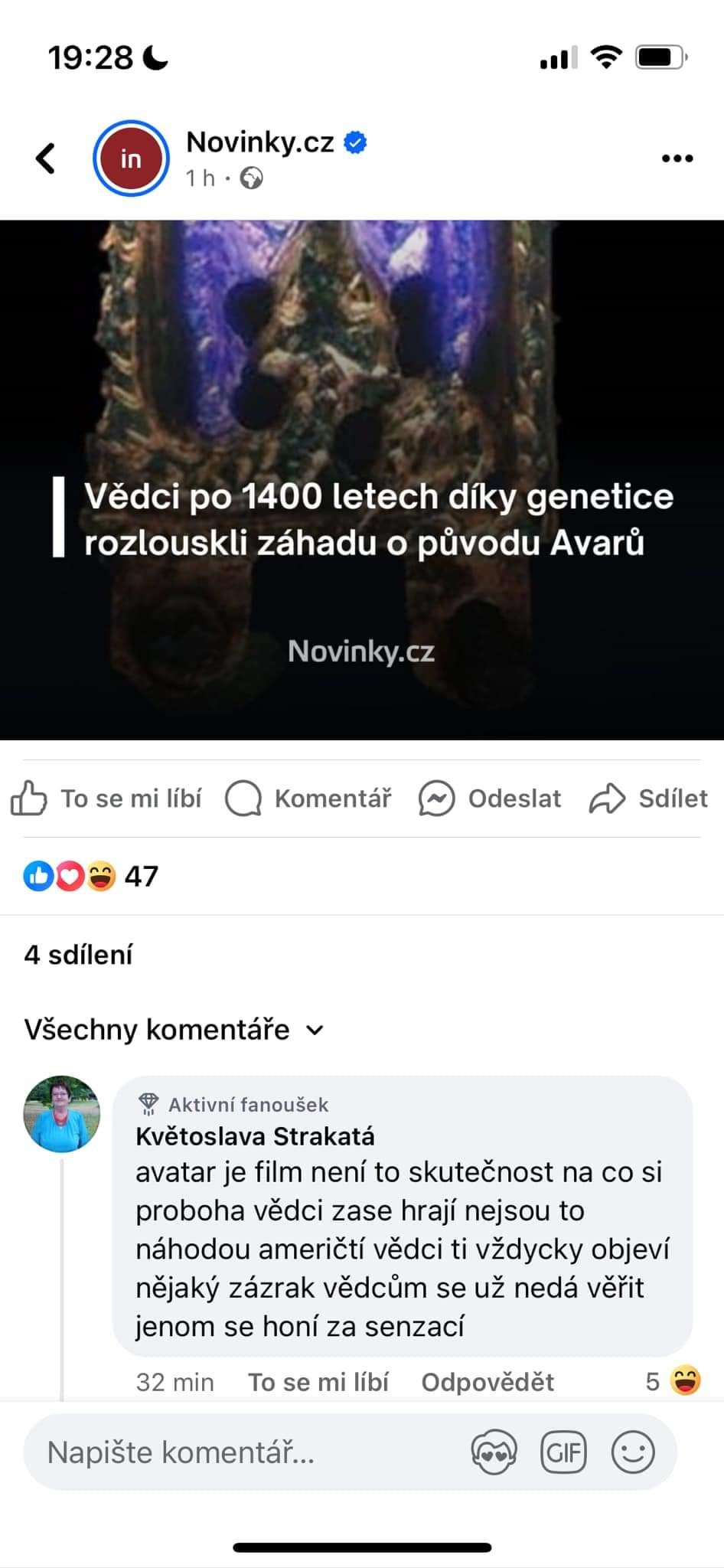Open the Avars article image post
This screenshot has width=724, height=1568.
[x=362, y=480]
